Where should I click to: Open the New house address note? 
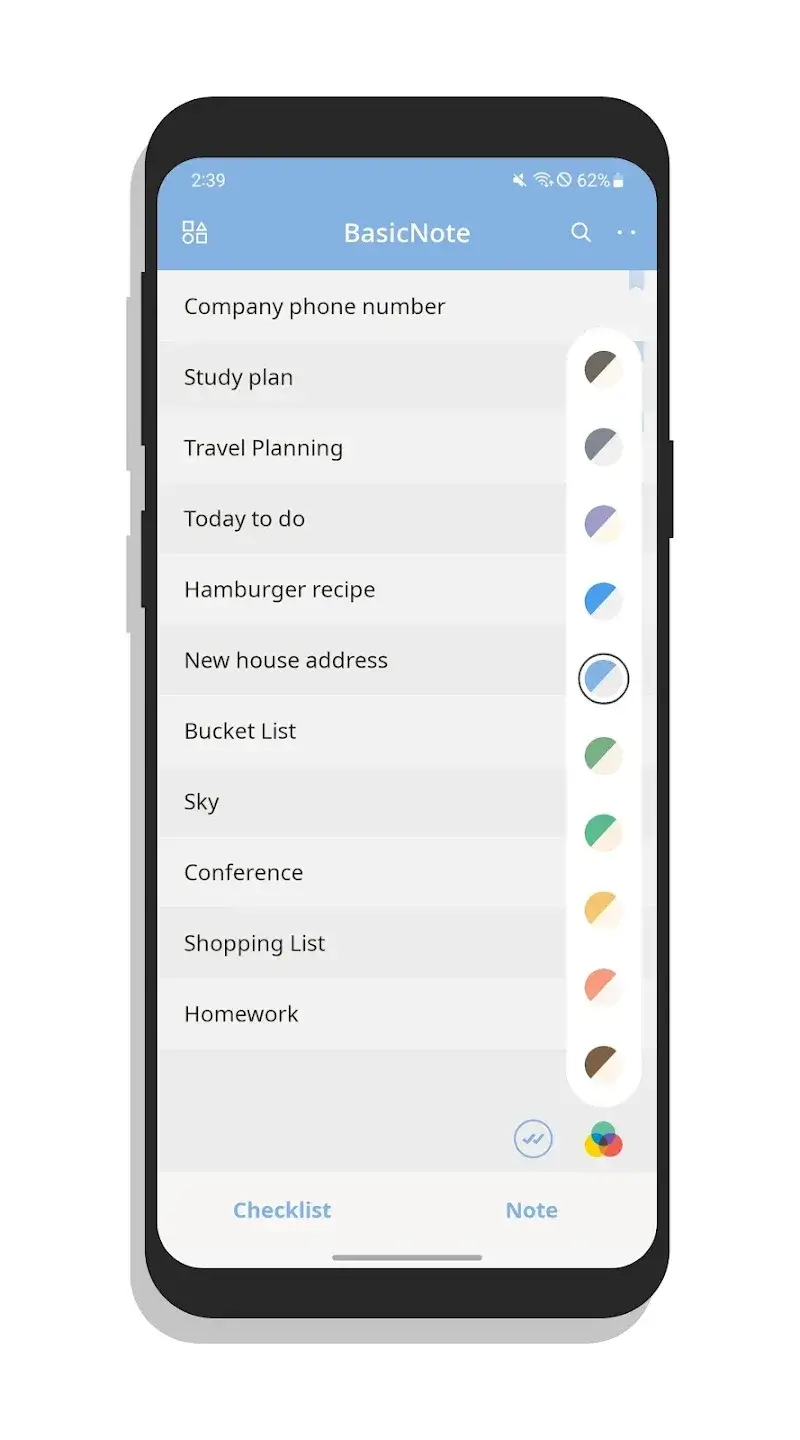click(x=285, y=660)
